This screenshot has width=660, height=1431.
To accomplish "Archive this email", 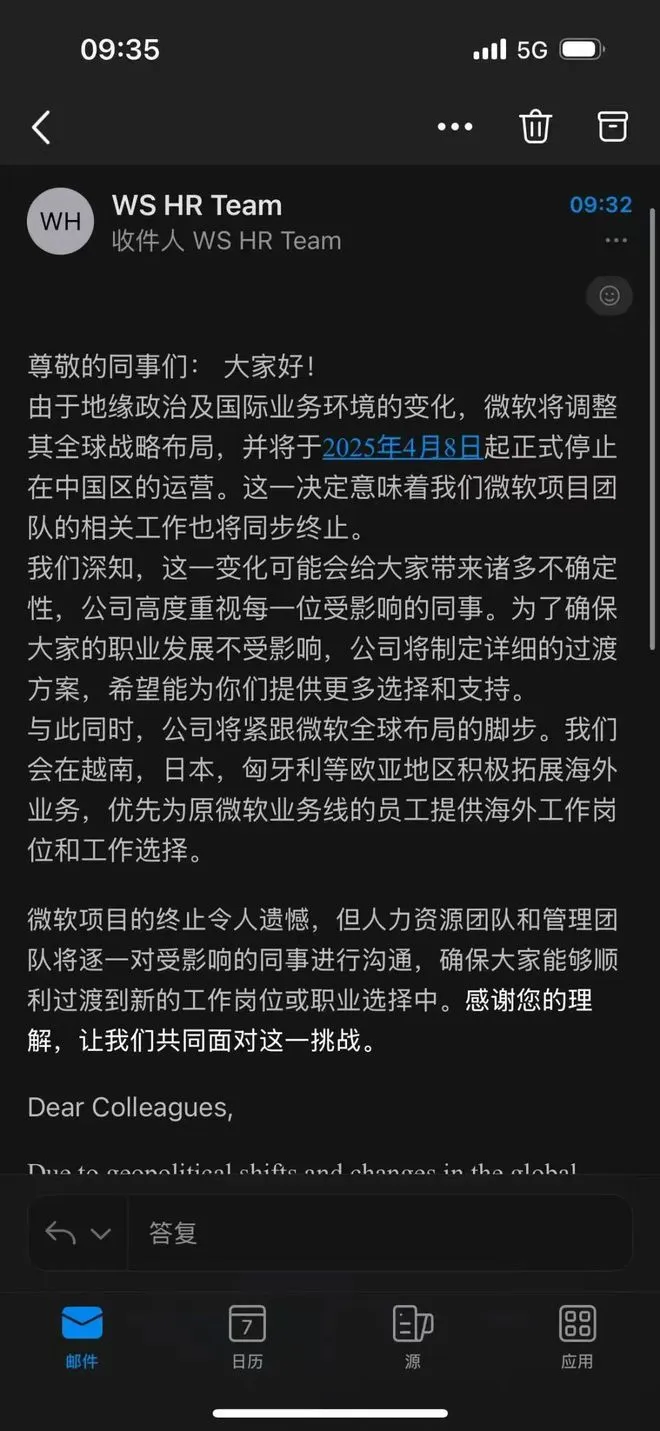I will [612, 126].
